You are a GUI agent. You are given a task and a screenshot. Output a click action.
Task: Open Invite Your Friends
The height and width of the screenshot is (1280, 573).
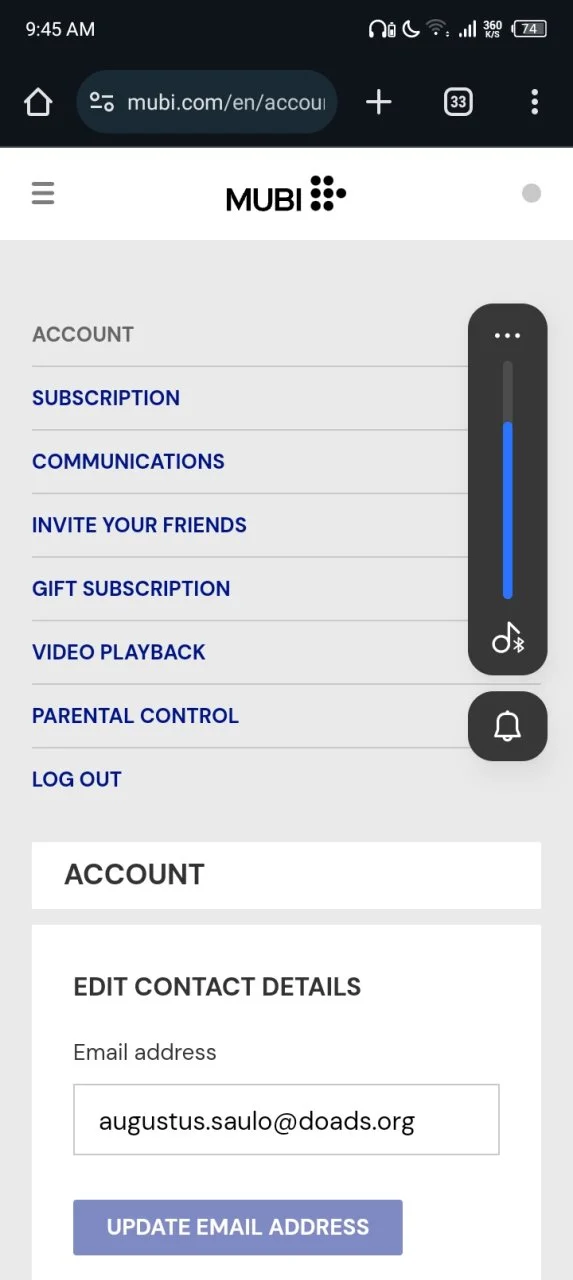coord(139,525)
